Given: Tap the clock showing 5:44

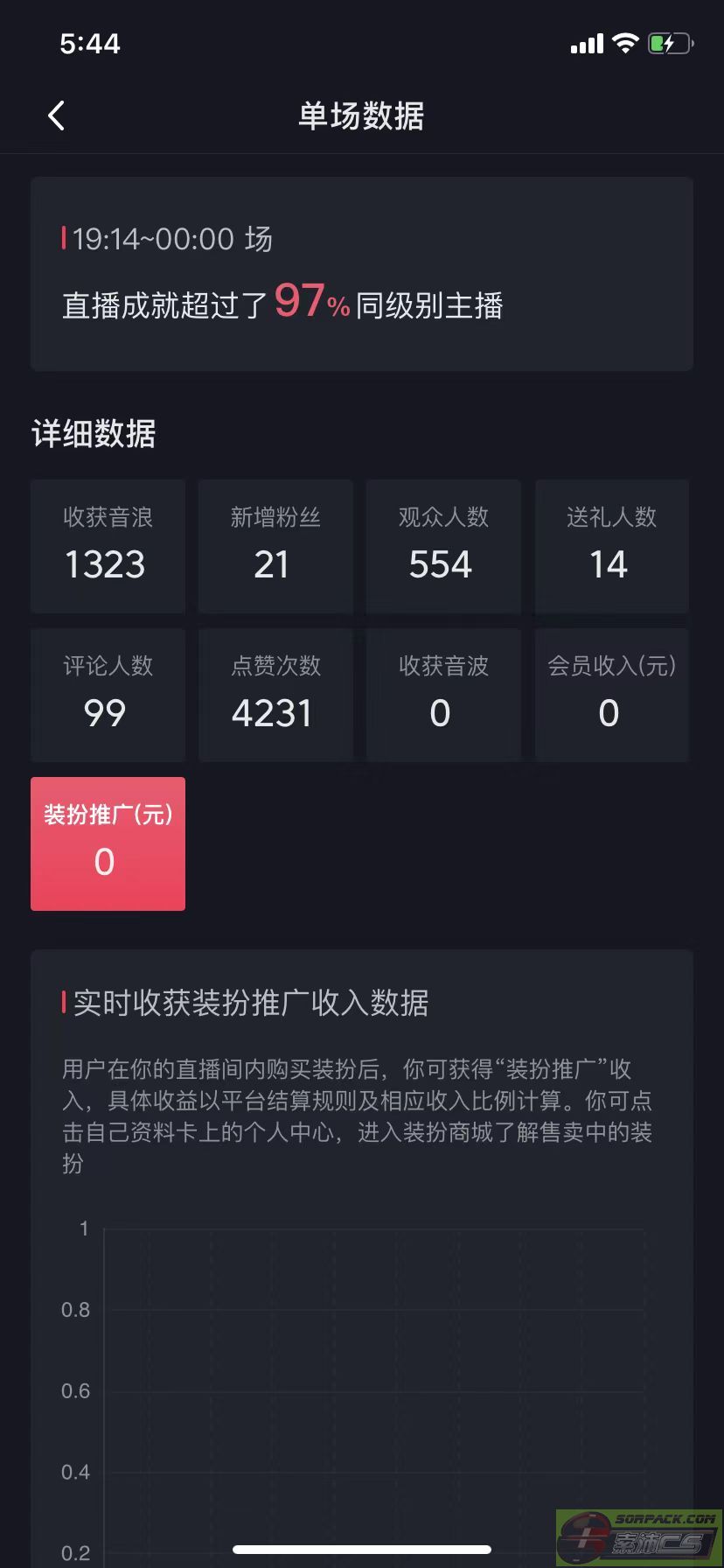Looking at the screenshot, I should pos(91,43).
